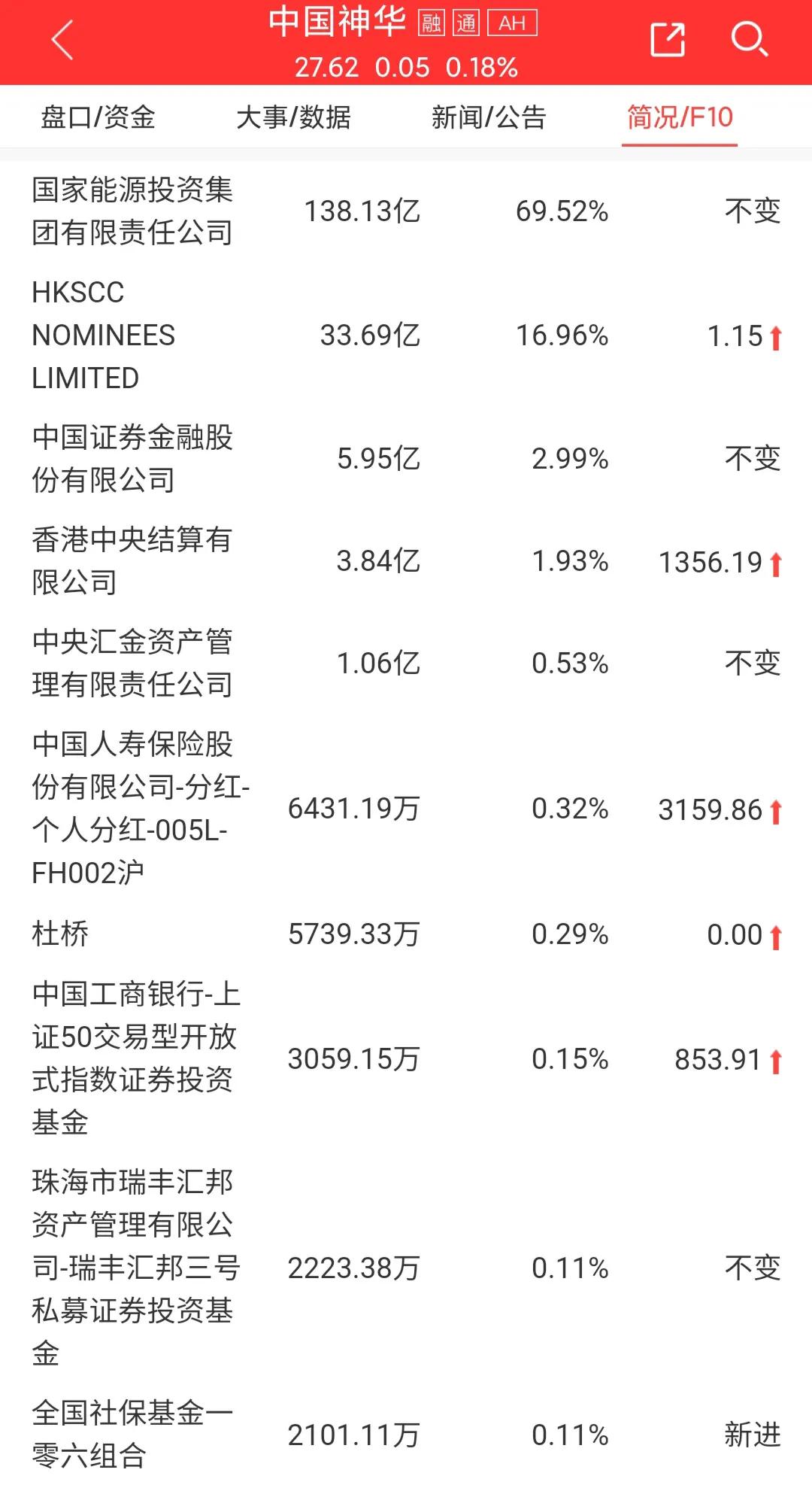Open the 新闻/公告 tab
Image resolution: width=812 pixels, height=1485 pixels.
(489, 117)
